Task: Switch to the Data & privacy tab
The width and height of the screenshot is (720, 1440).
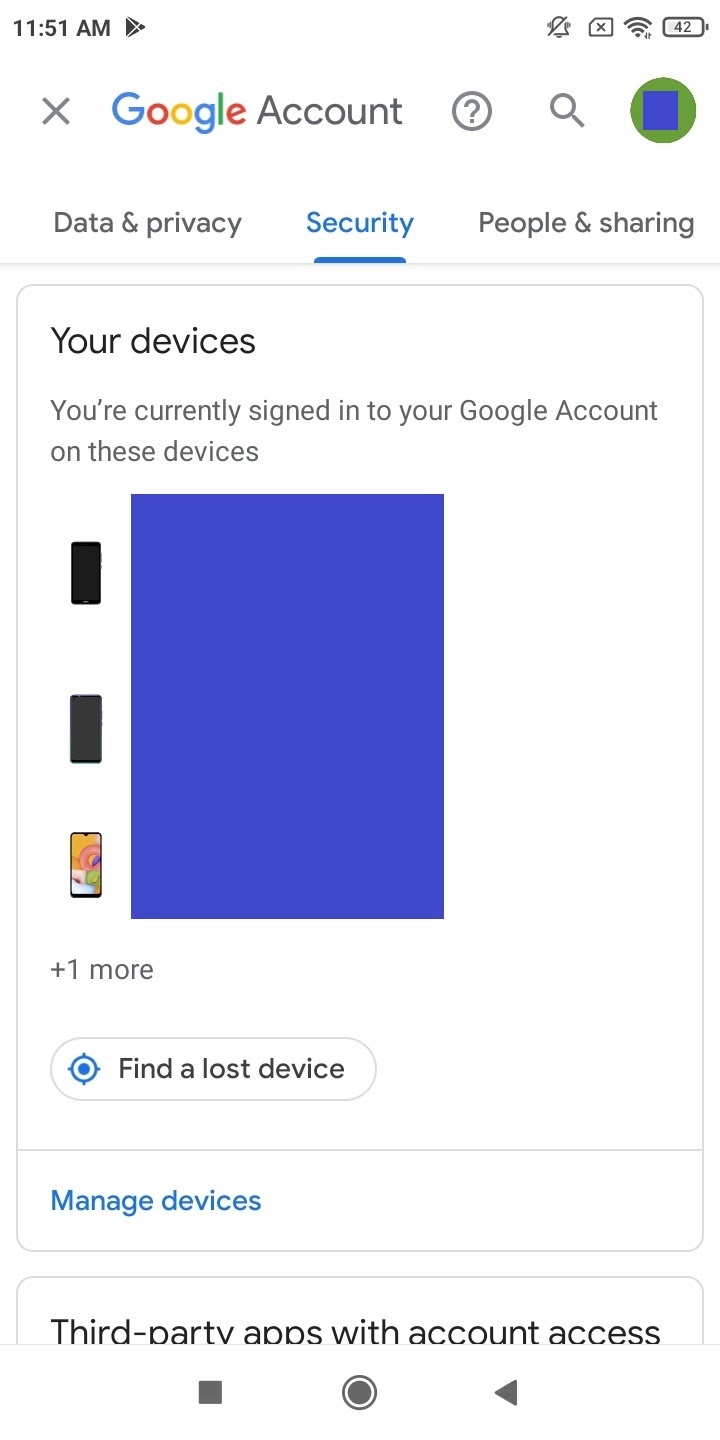Action: (148, 223)
